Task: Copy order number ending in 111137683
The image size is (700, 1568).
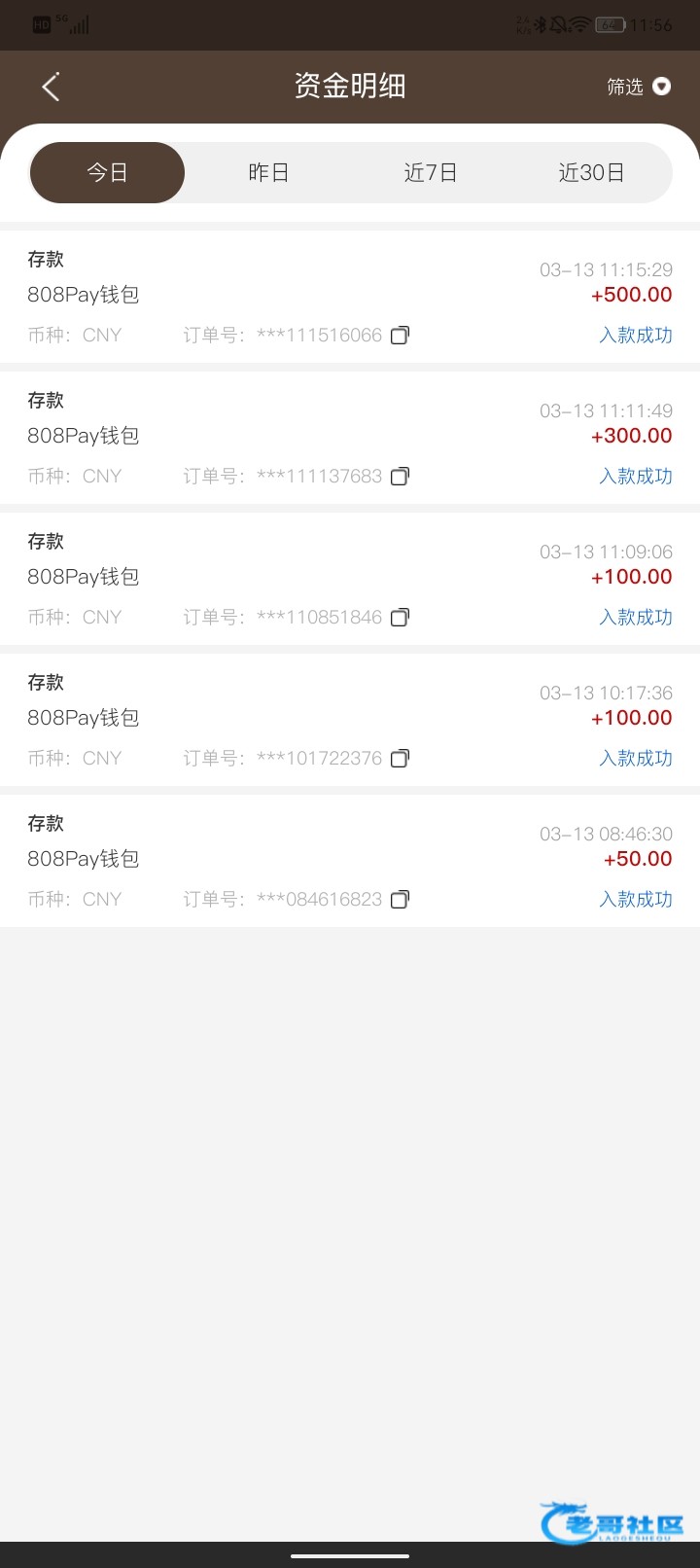Action: tap(400, 477)
